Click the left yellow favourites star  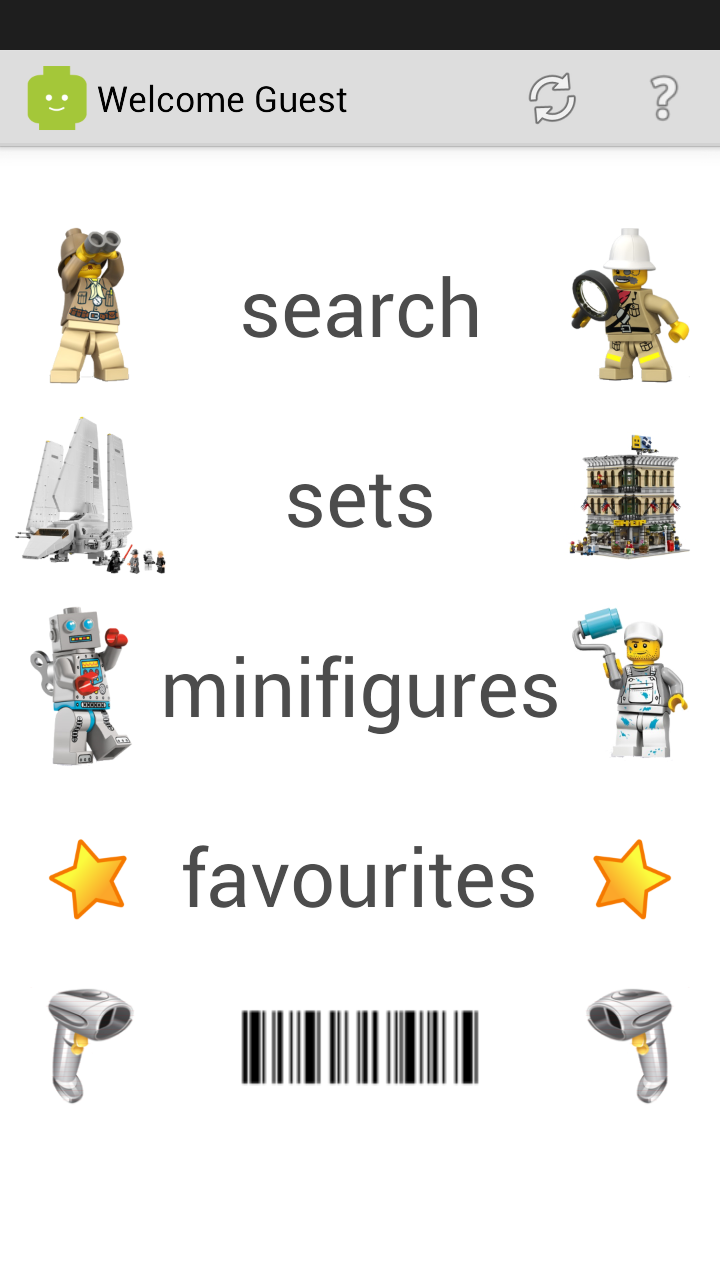click(90, 878)
